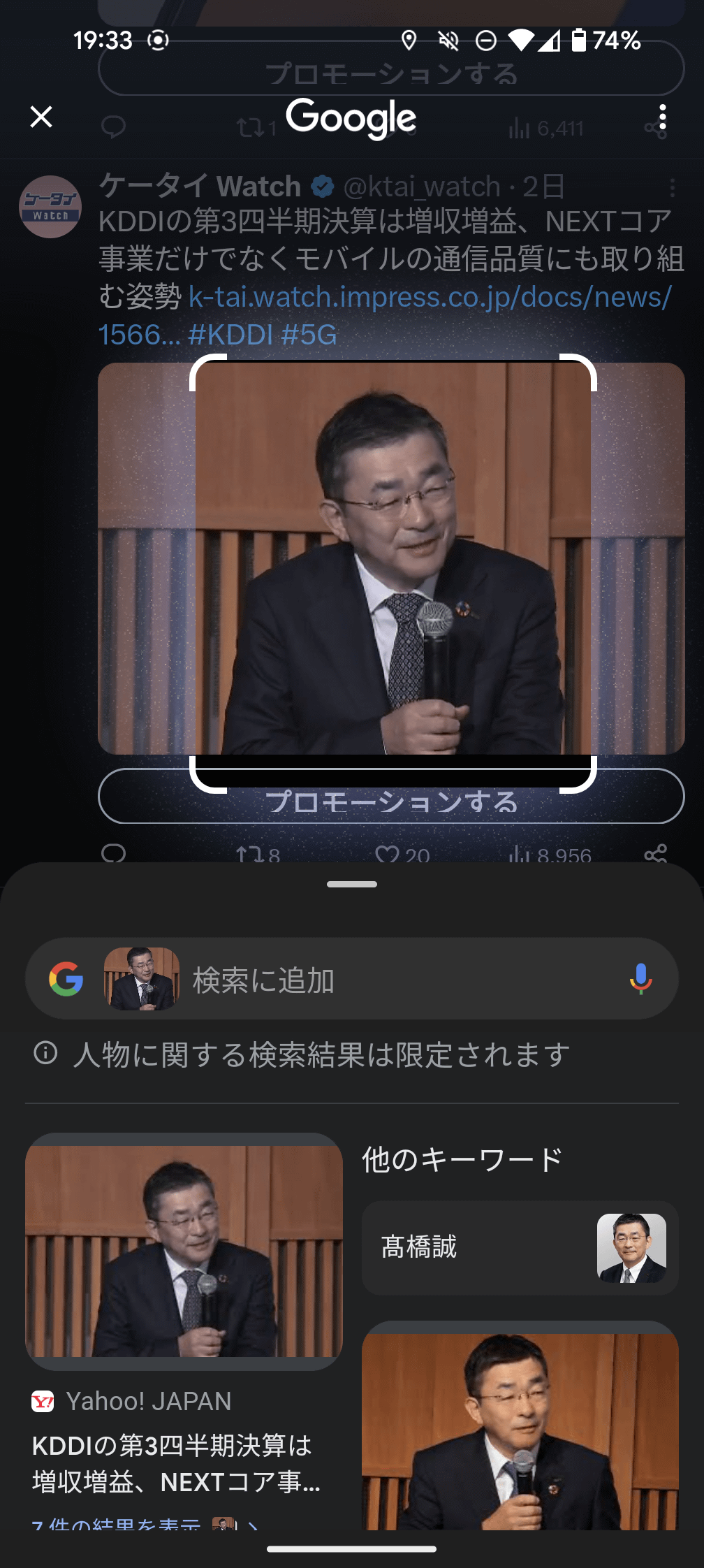Click the share icon under the tweet
The height and width of the screenshot is (1568, 704).
tap(655, 854)
